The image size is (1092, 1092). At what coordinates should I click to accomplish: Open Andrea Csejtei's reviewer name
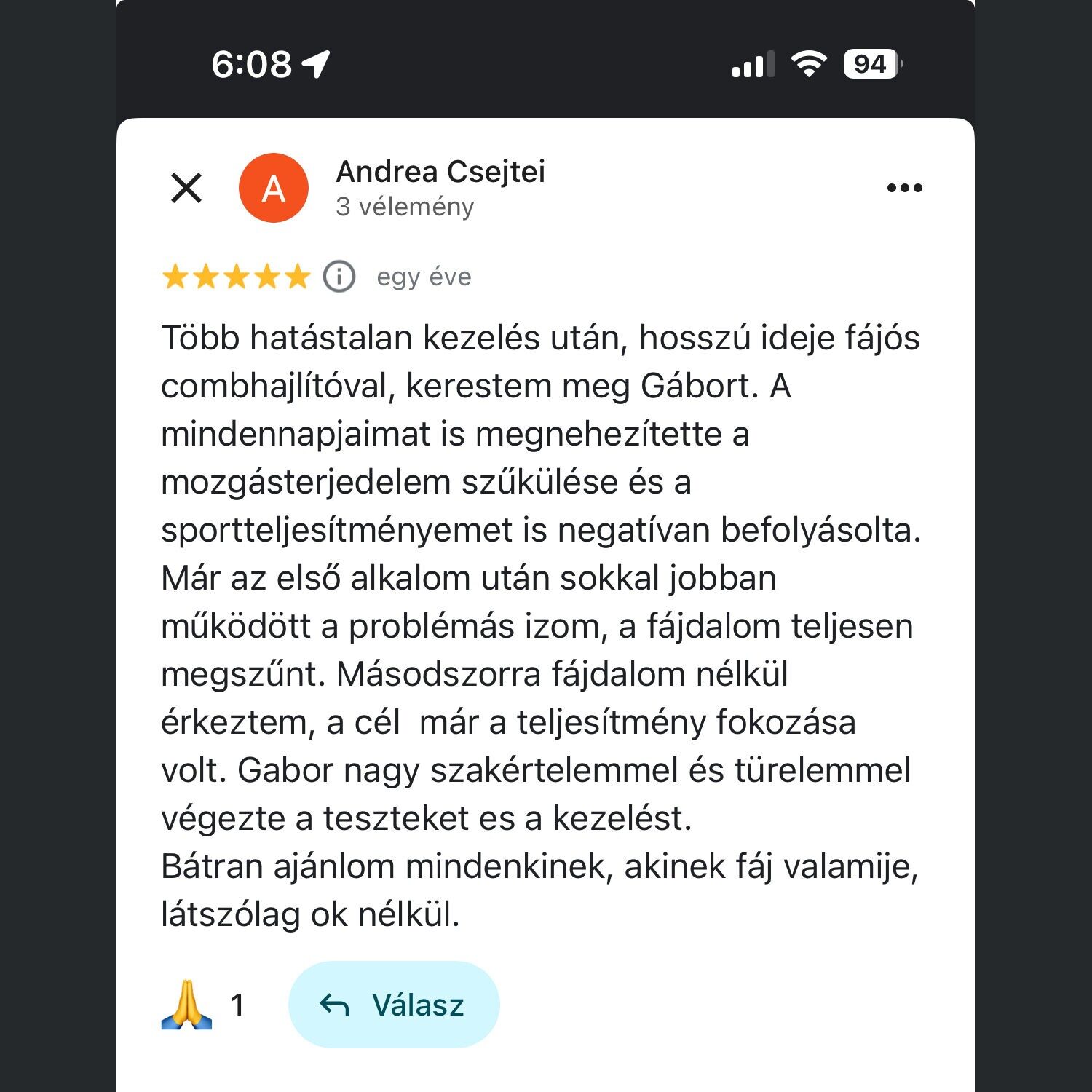tap(440, 172)
